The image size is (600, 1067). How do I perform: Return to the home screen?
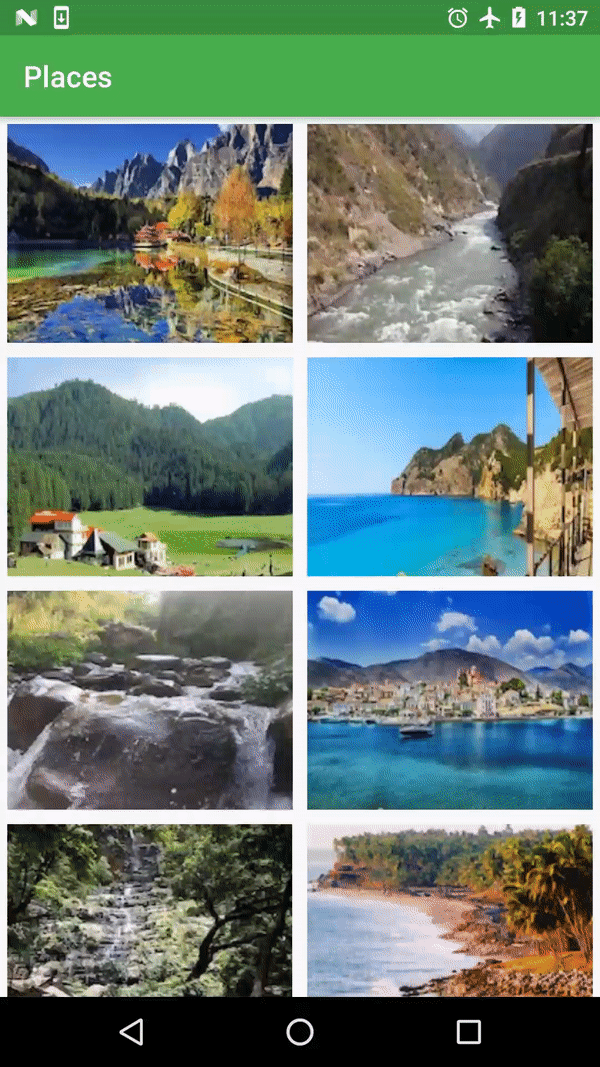tap(300, 1032)
